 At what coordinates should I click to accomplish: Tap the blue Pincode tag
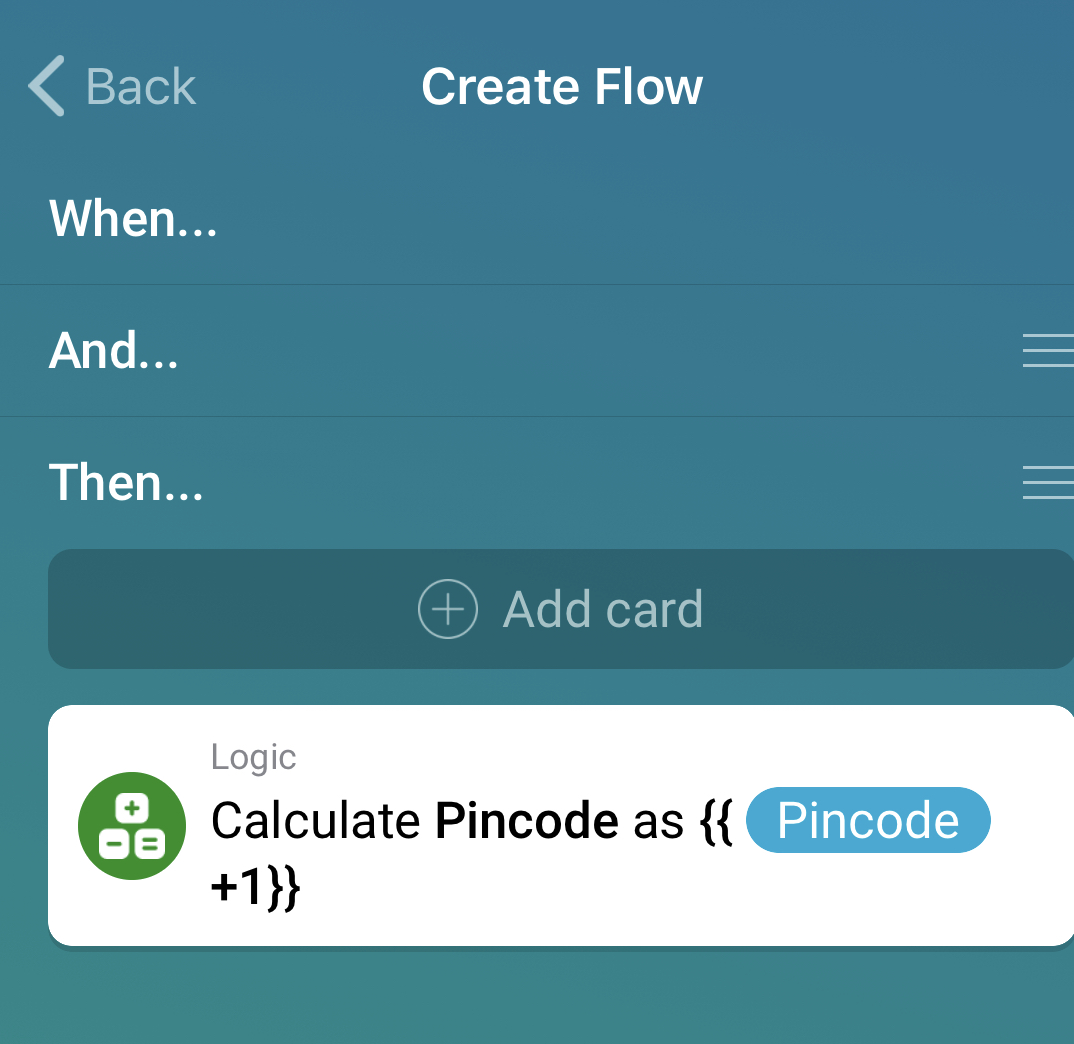click(868, 821)
